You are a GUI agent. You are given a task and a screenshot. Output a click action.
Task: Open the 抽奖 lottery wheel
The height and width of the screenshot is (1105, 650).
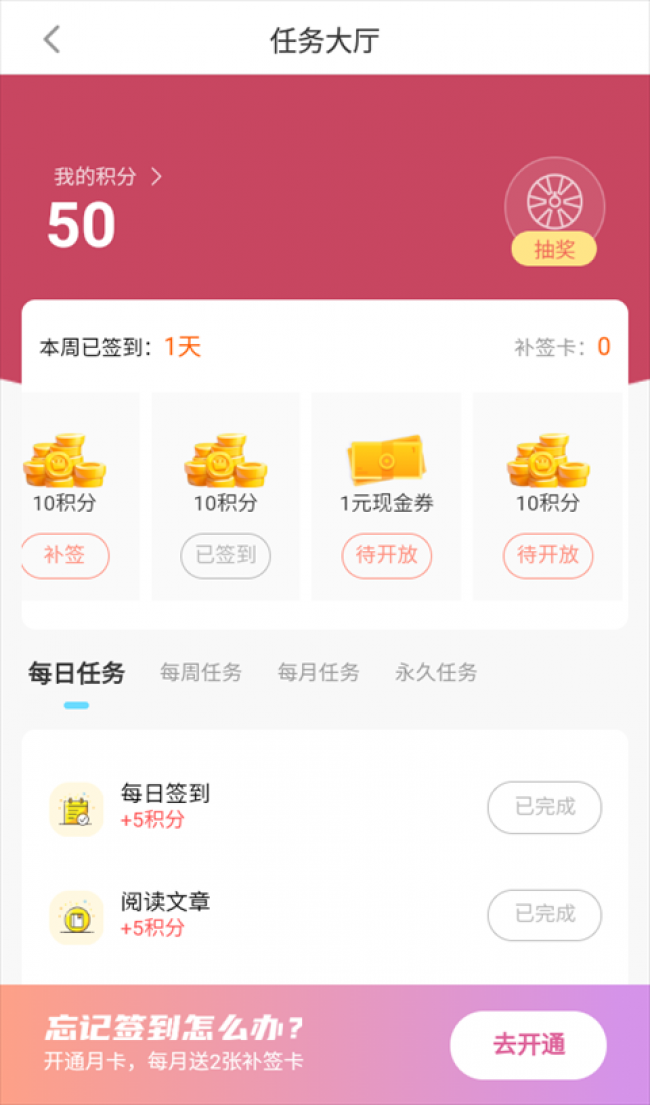click(554, 211)
